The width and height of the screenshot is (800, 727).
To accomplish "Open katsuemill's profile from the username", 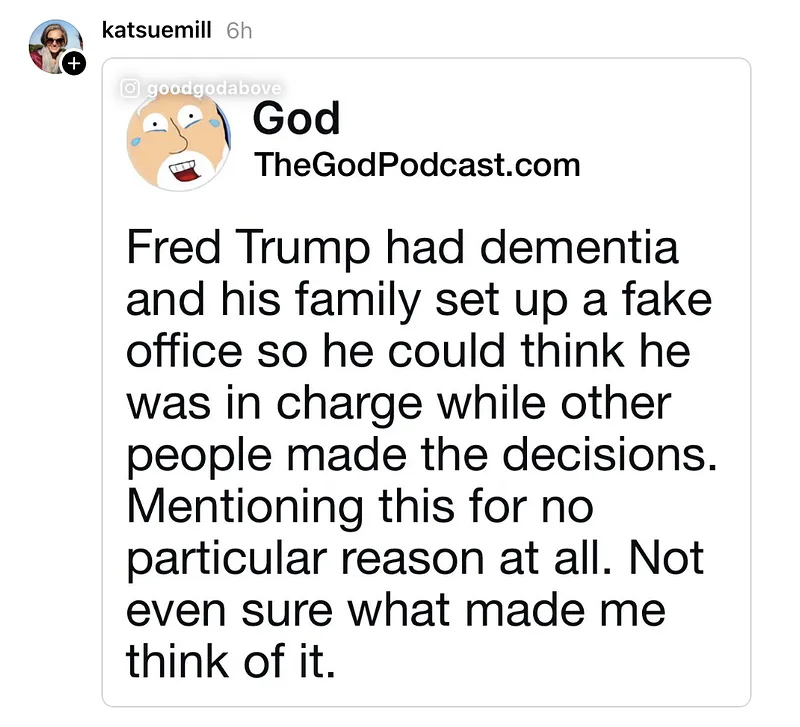I will pyautogui.click(x=157, y=30).
